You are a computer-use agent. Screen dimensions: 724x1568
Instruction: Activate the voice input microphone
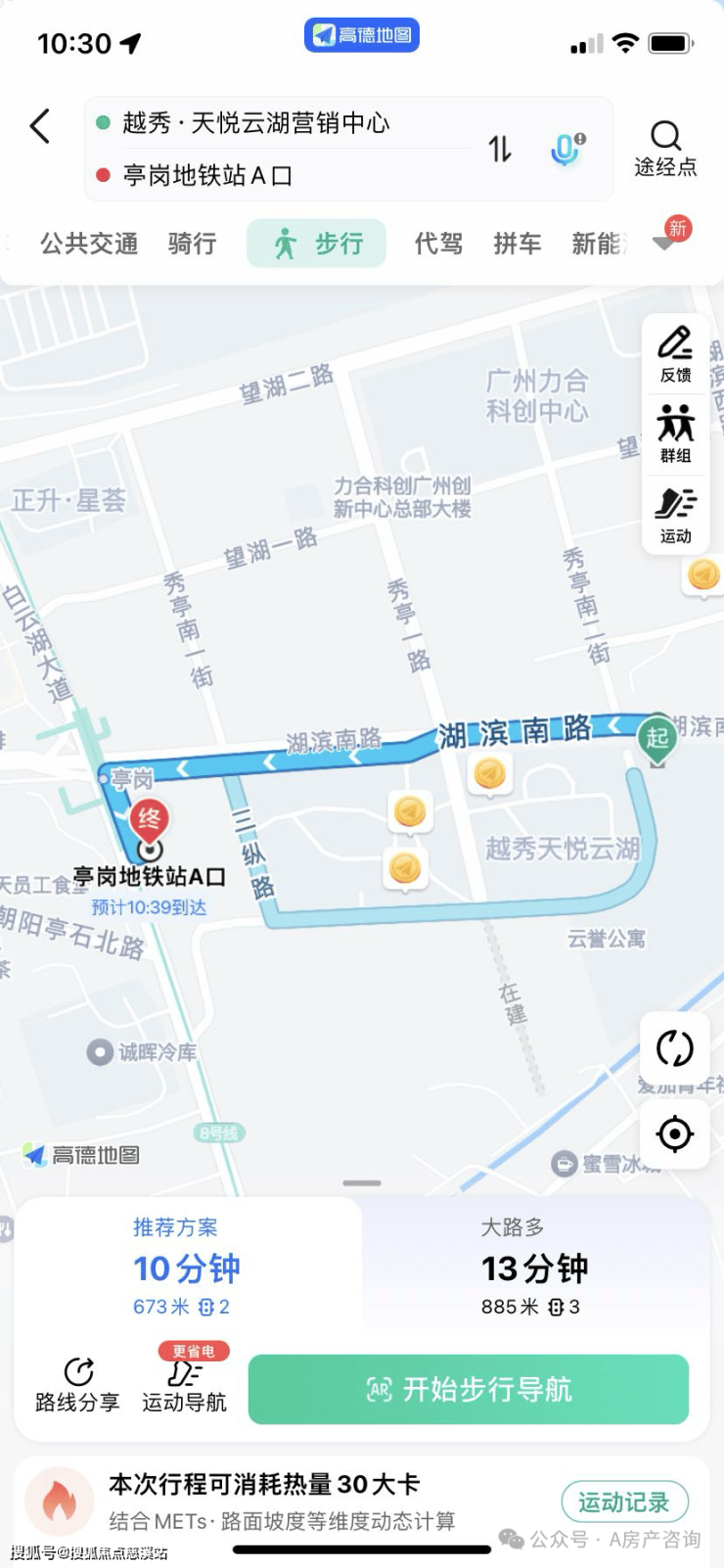click(x=566, y=149)
